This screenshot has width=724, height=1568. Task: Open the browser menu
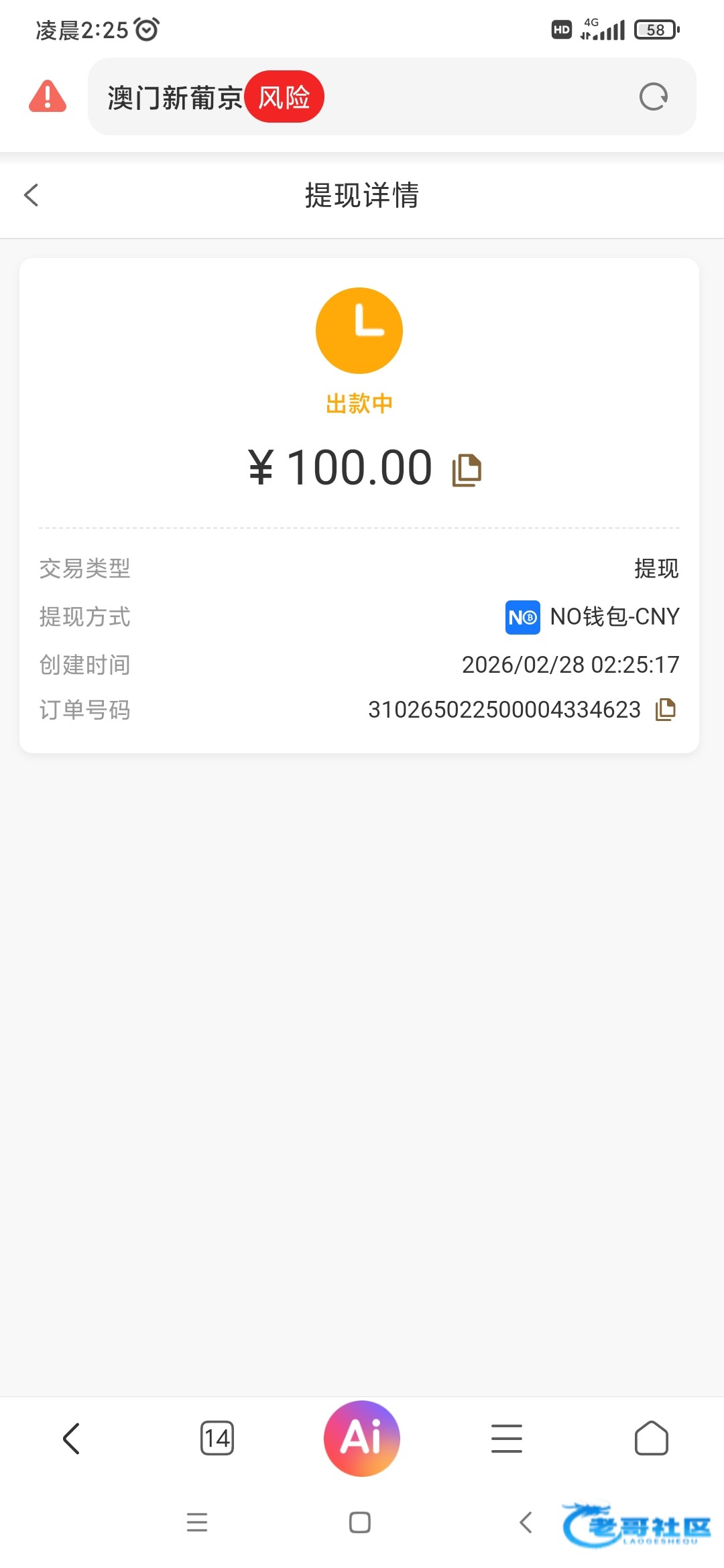coord(507,1439)
